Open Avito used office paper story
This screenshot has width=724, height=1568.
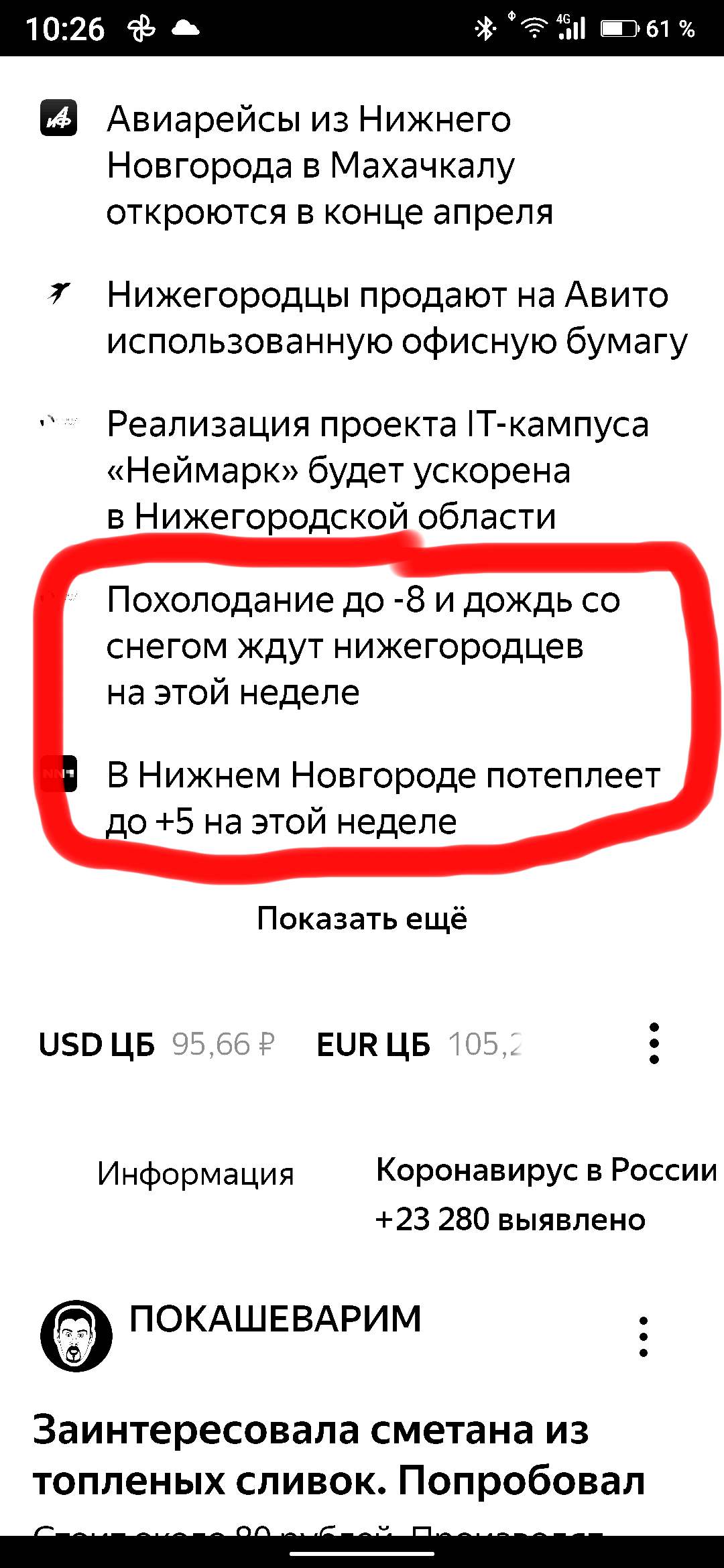[396, 318]
